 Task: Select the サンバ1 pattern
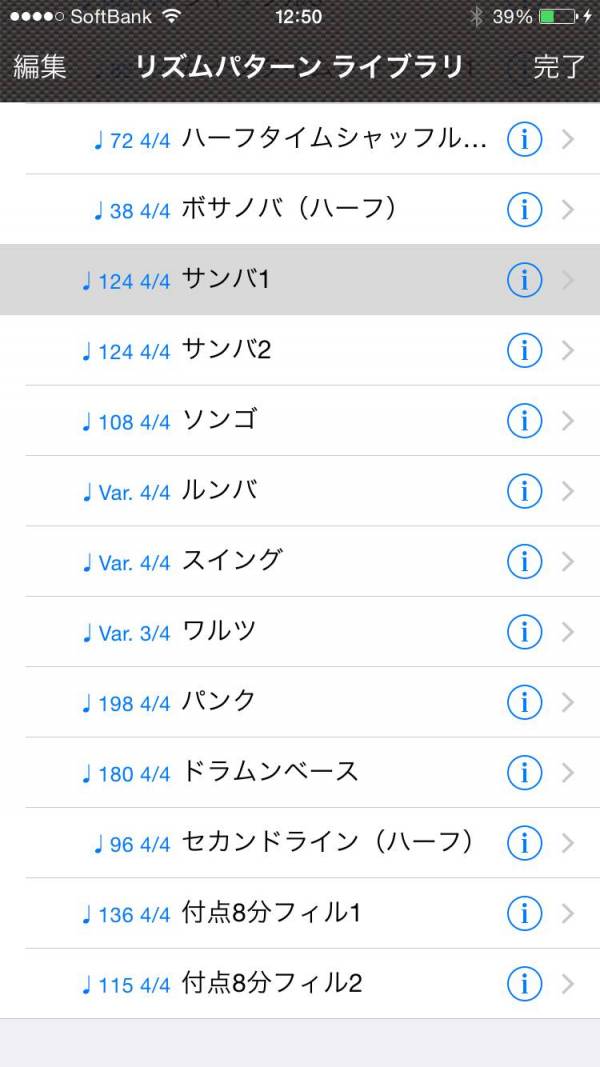coord(300,280)
